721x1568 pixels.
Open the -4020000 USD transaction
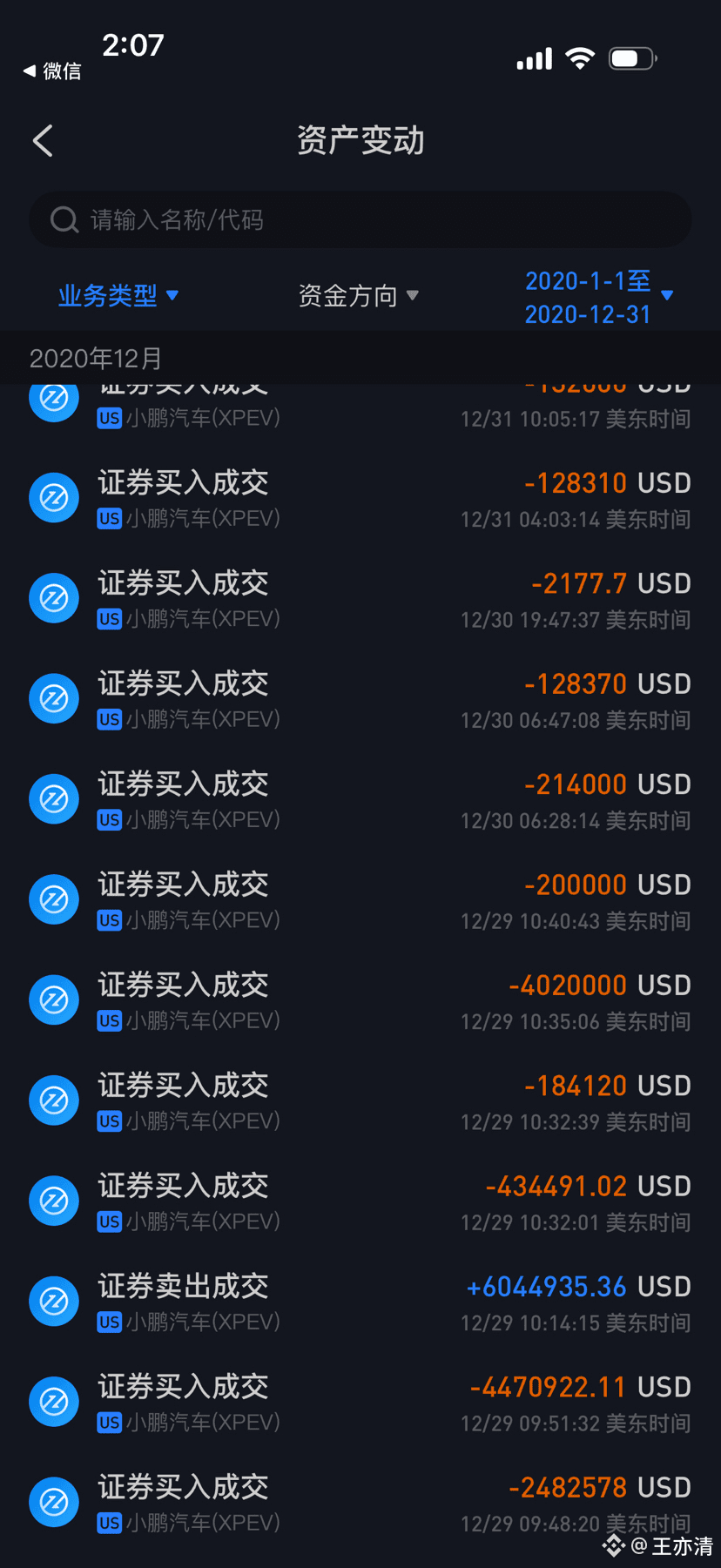coord(360,1000)
